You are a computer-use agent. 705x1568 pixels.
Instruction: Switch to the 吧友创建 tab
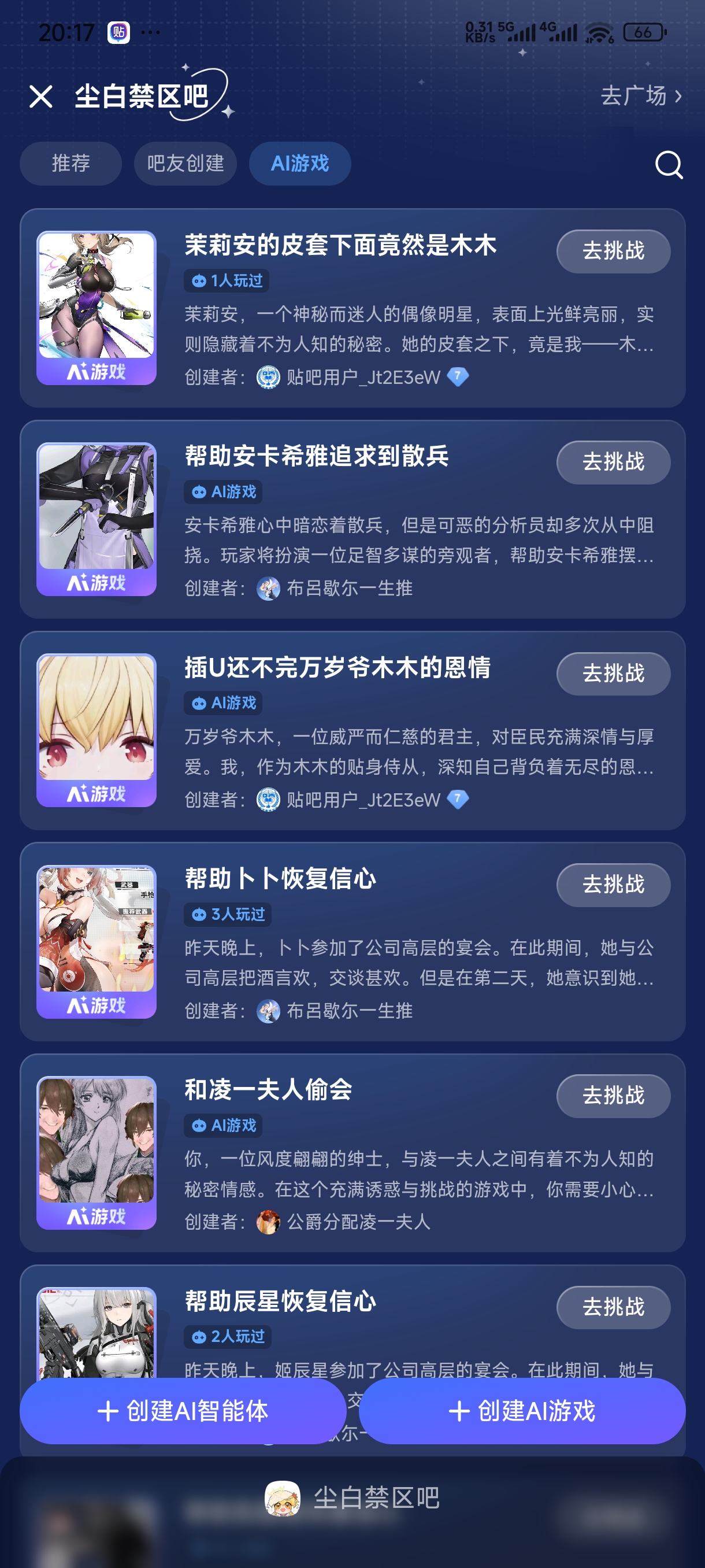click(x=185, y=163)
